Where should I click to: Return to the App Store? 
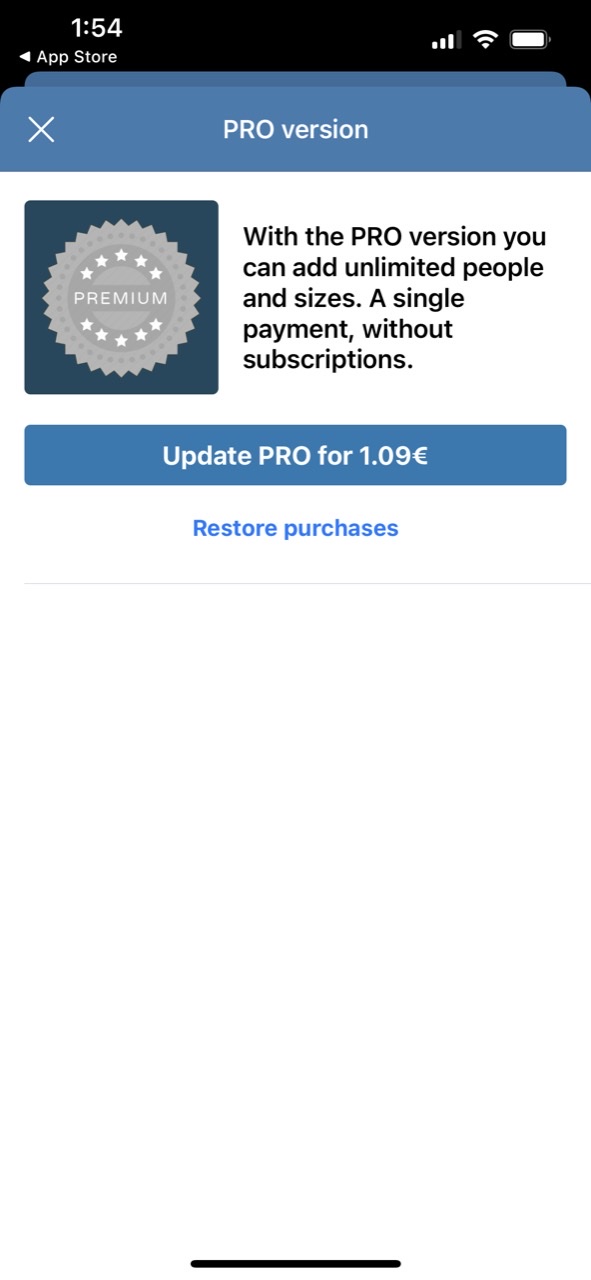pos(68,57)
